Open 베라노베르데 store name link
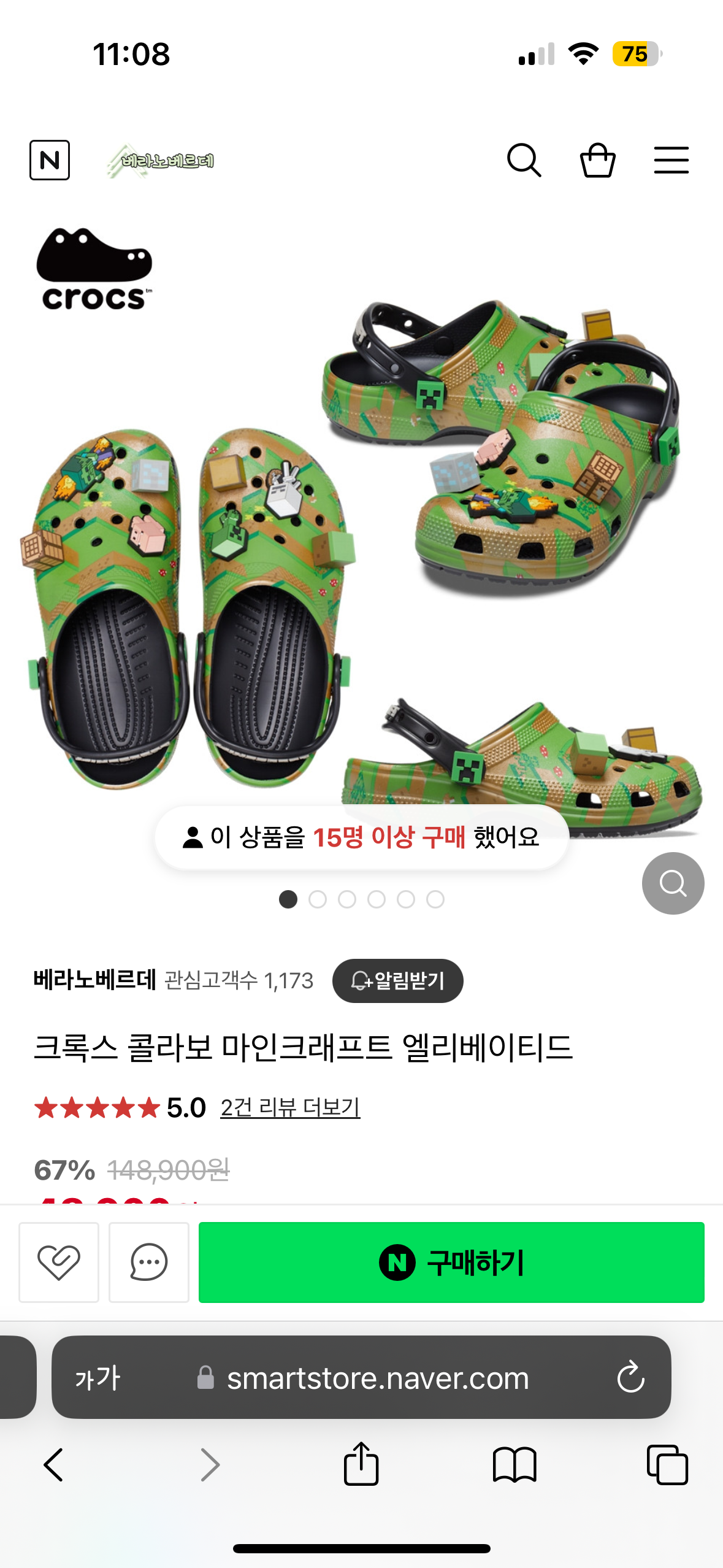Viewport: 723px width, 1568px height. coord(95,980)
